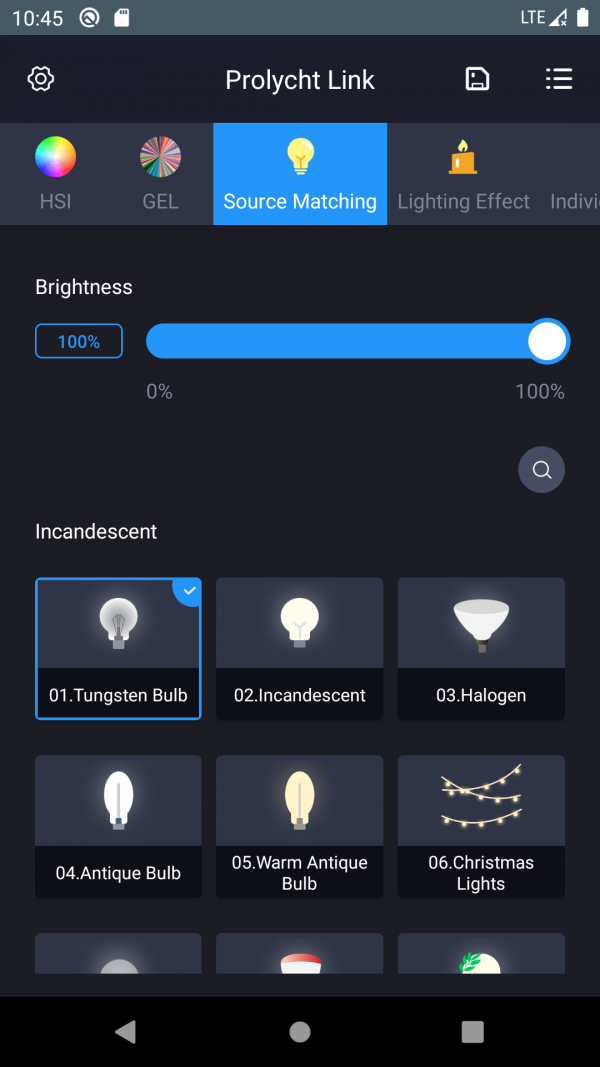Open the settings gear icon

41,80
